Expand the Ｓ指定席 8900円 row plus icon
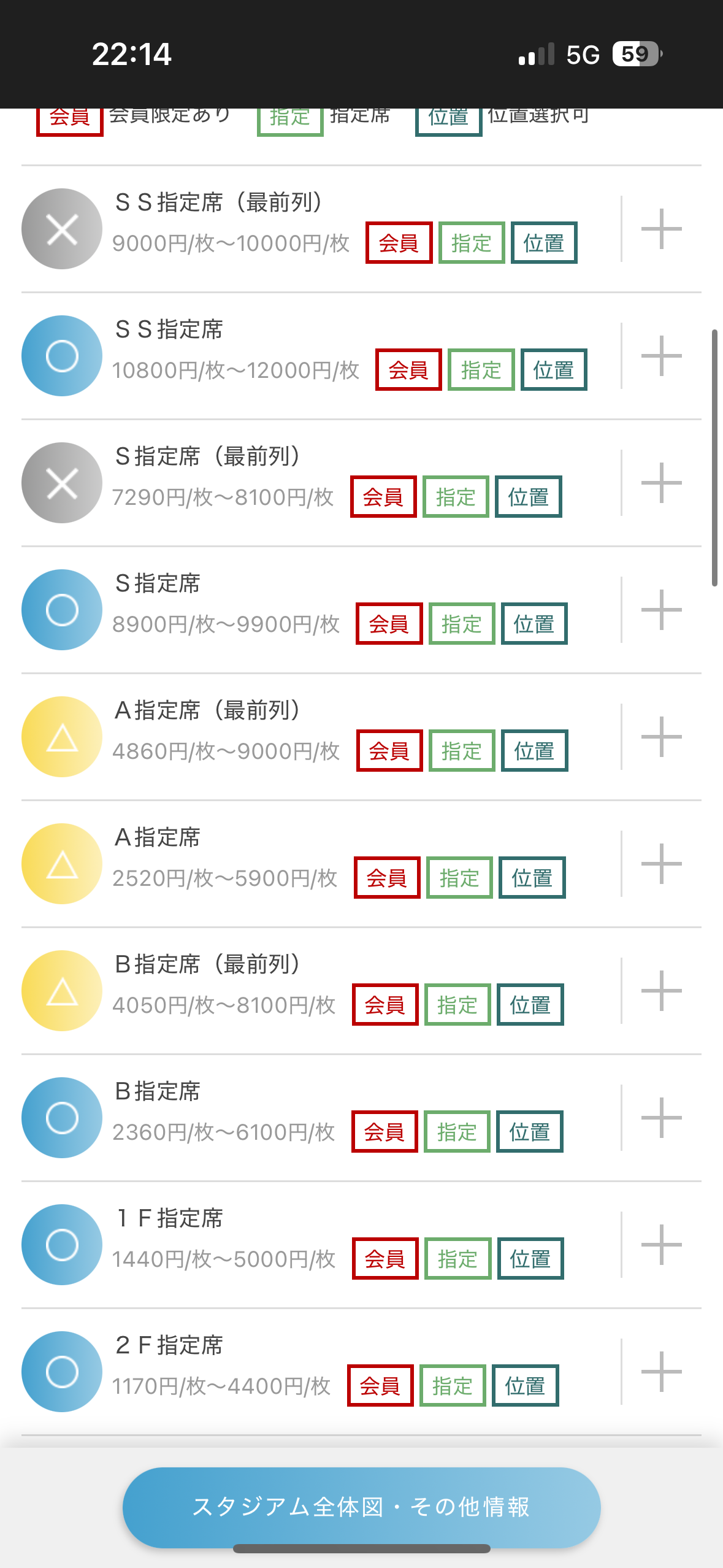The image size is (723, 1568). click(x=661, y=610)
